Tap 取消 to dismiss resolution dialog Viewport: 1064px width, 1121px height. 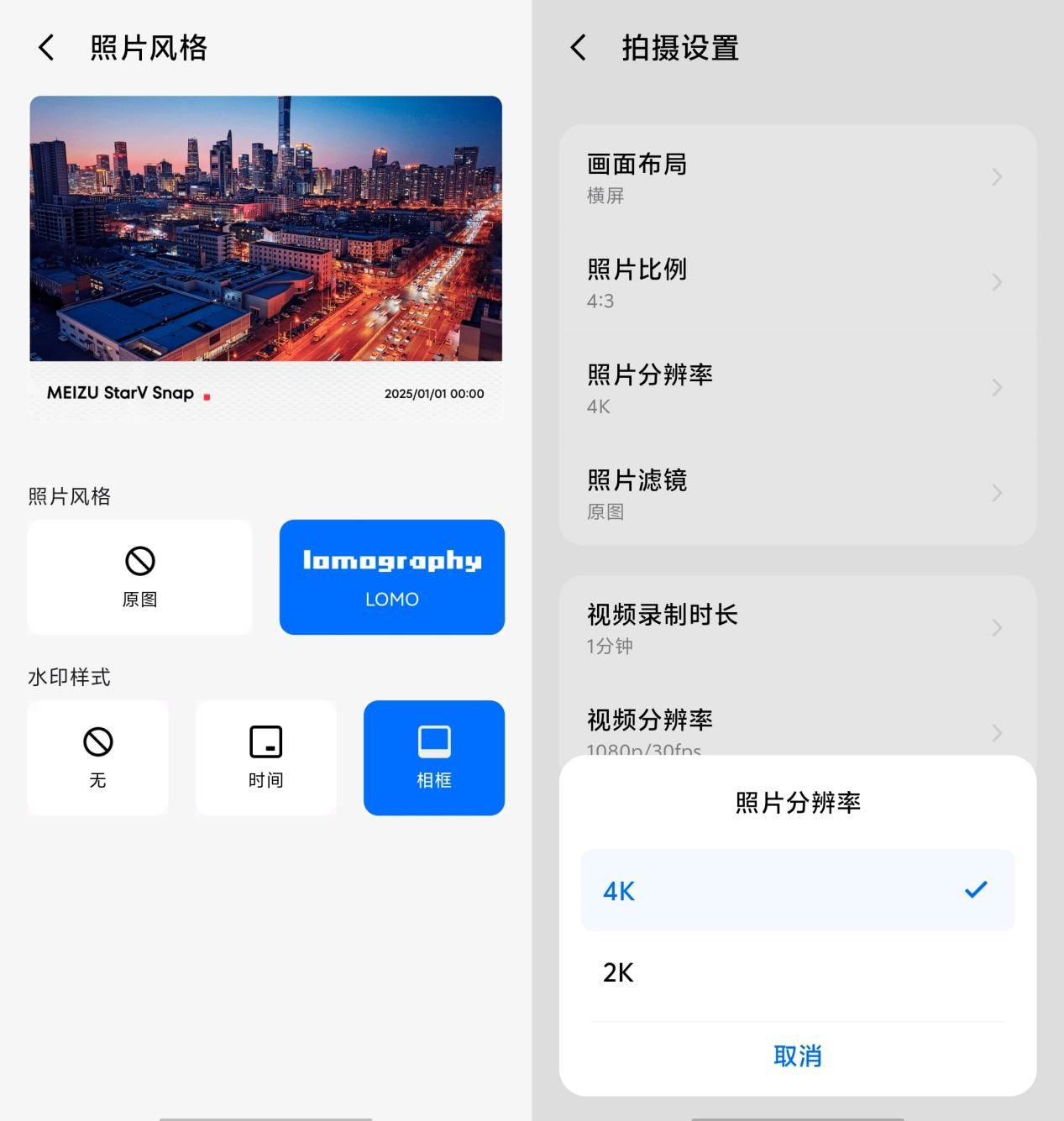click(x=797, y=1056)
